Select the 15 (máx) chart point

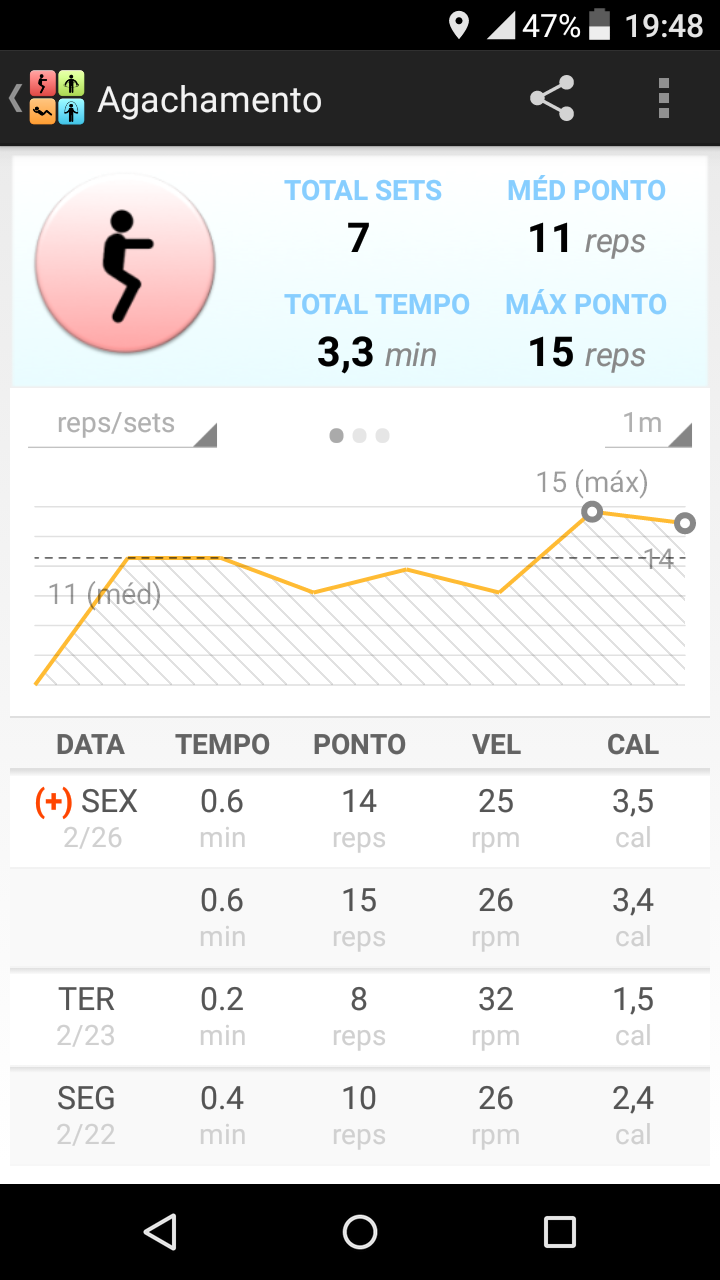coord(592,512)
